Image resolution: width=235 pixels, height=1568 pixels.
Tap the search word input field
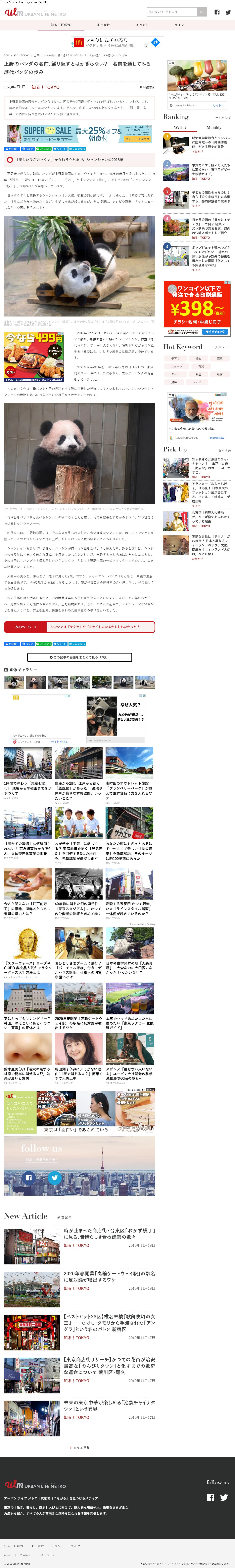pos(170,12)
